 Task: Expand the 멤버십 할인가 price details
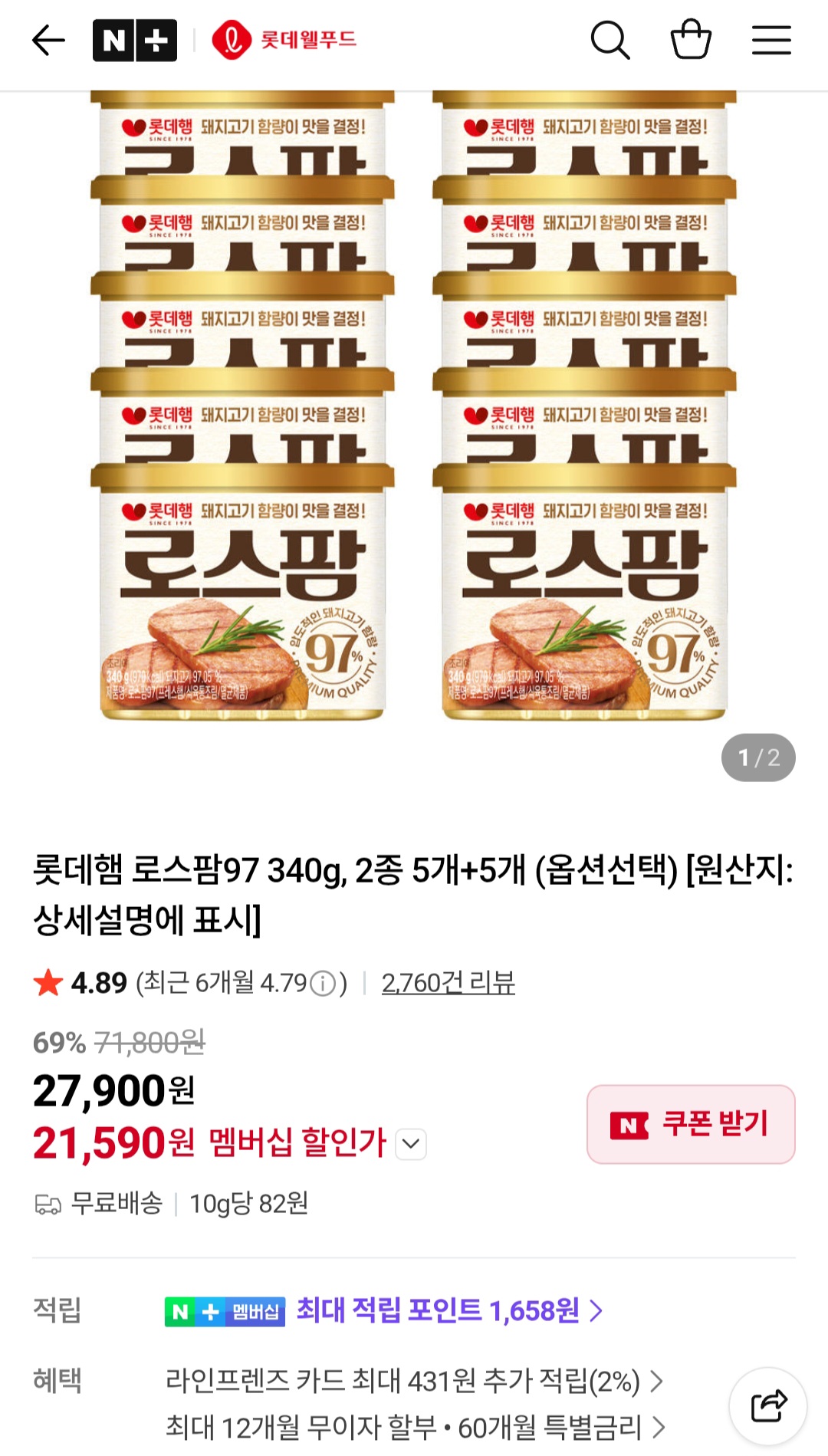tap(411, 1145)
